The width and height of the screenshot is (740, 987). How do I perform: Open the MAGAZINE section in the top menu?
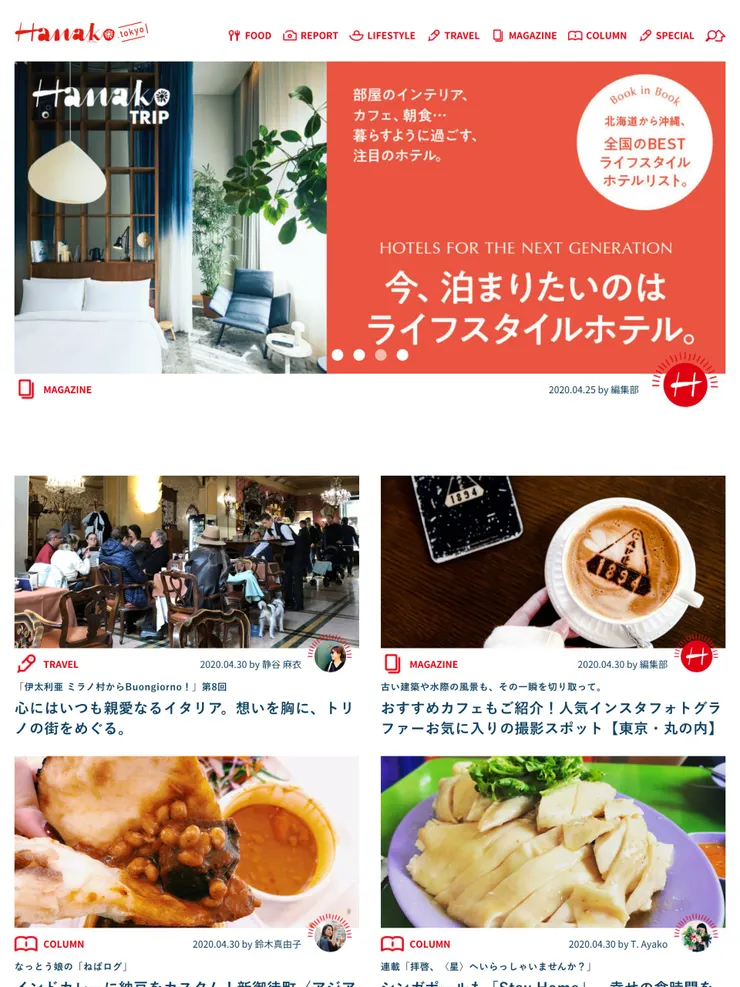point(524,36)
